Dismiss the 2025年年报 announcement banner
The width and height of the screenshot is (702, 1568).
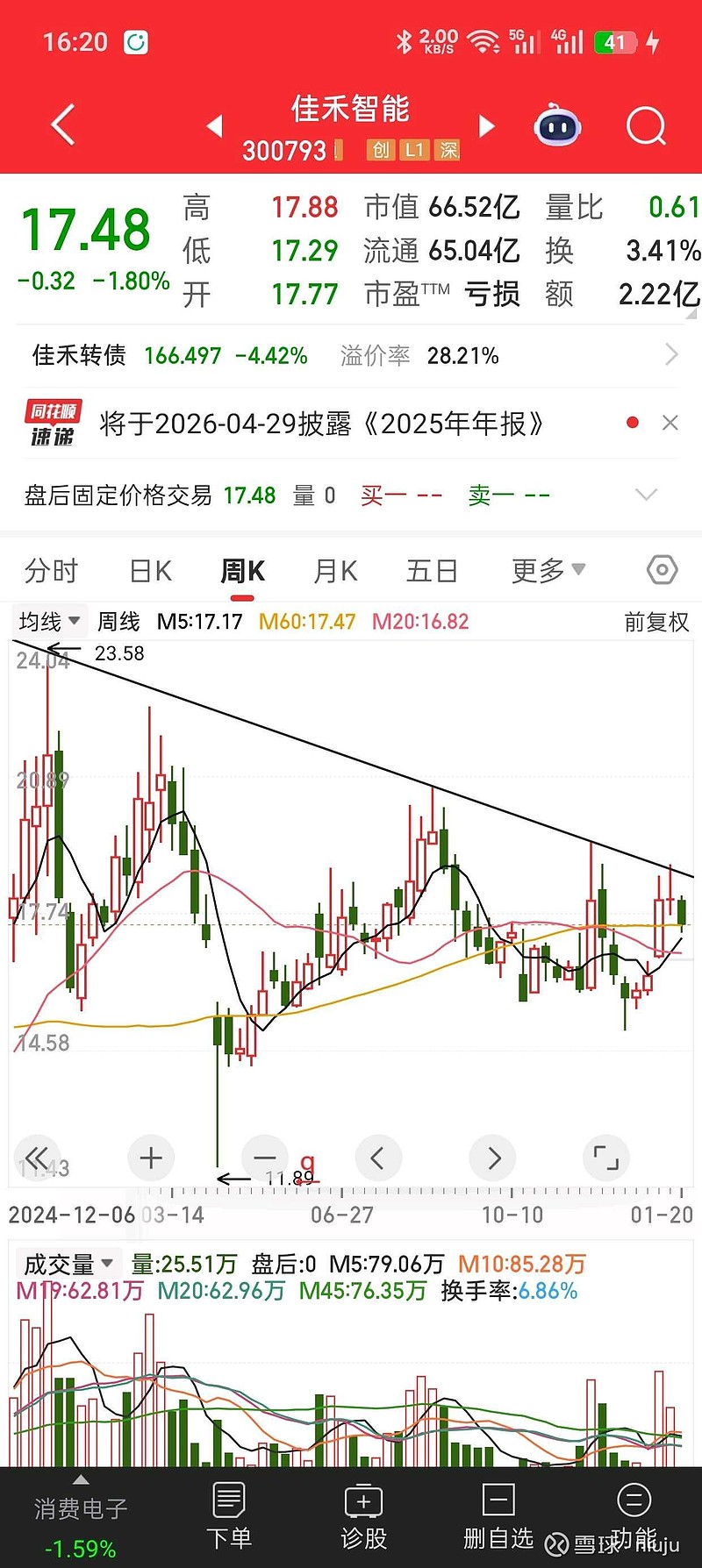tap(670, 423)
